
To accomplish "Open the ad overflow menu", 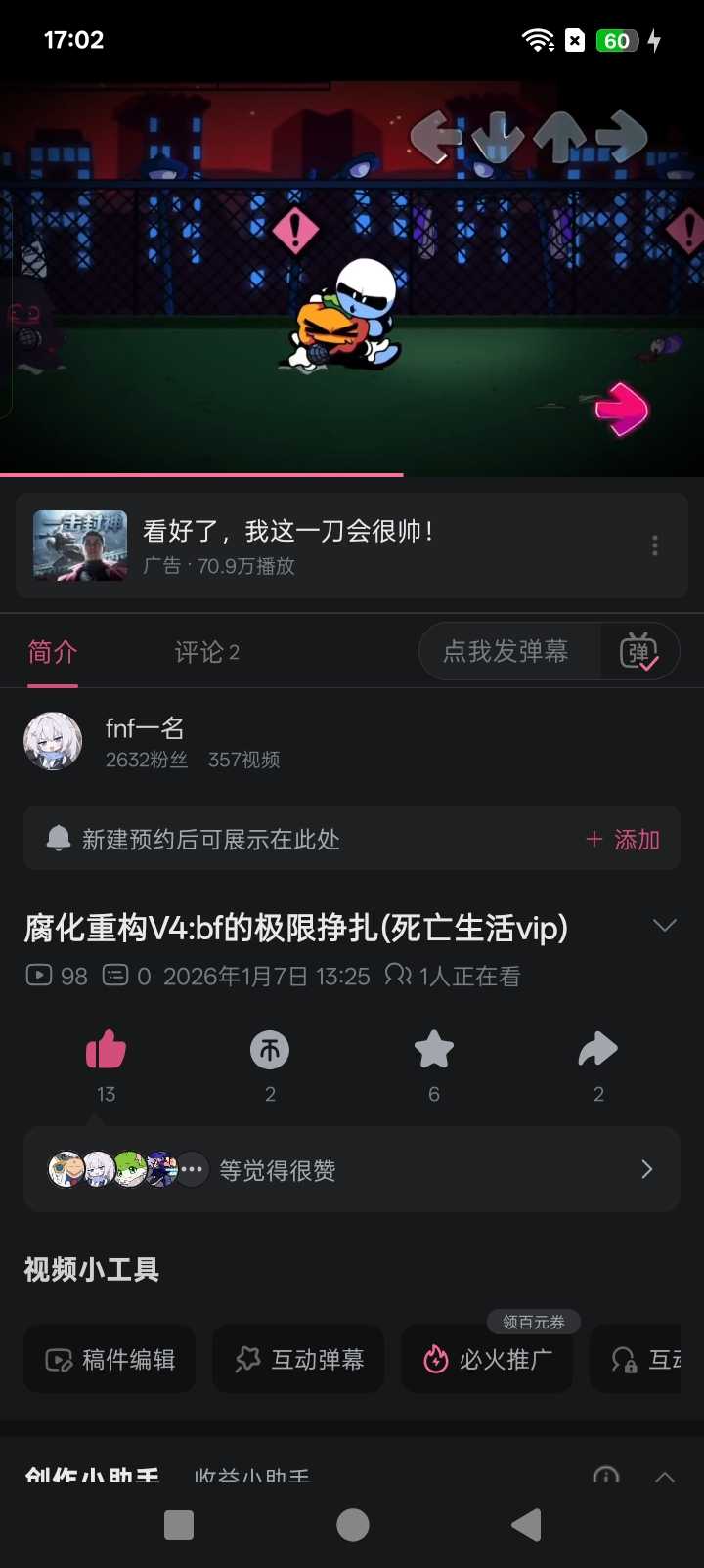I will pos(655,545).
